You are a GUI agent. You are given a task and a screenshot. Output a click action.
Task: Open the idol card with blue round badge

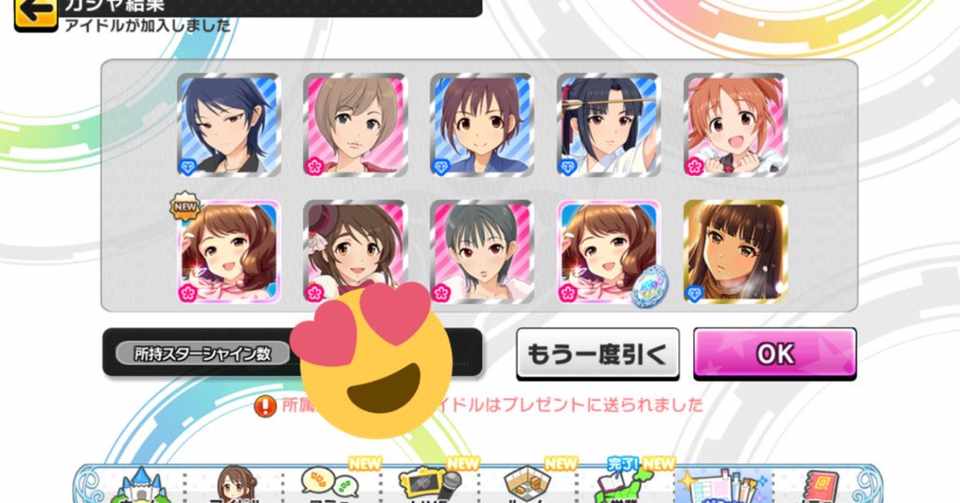(x=608, y=251)
